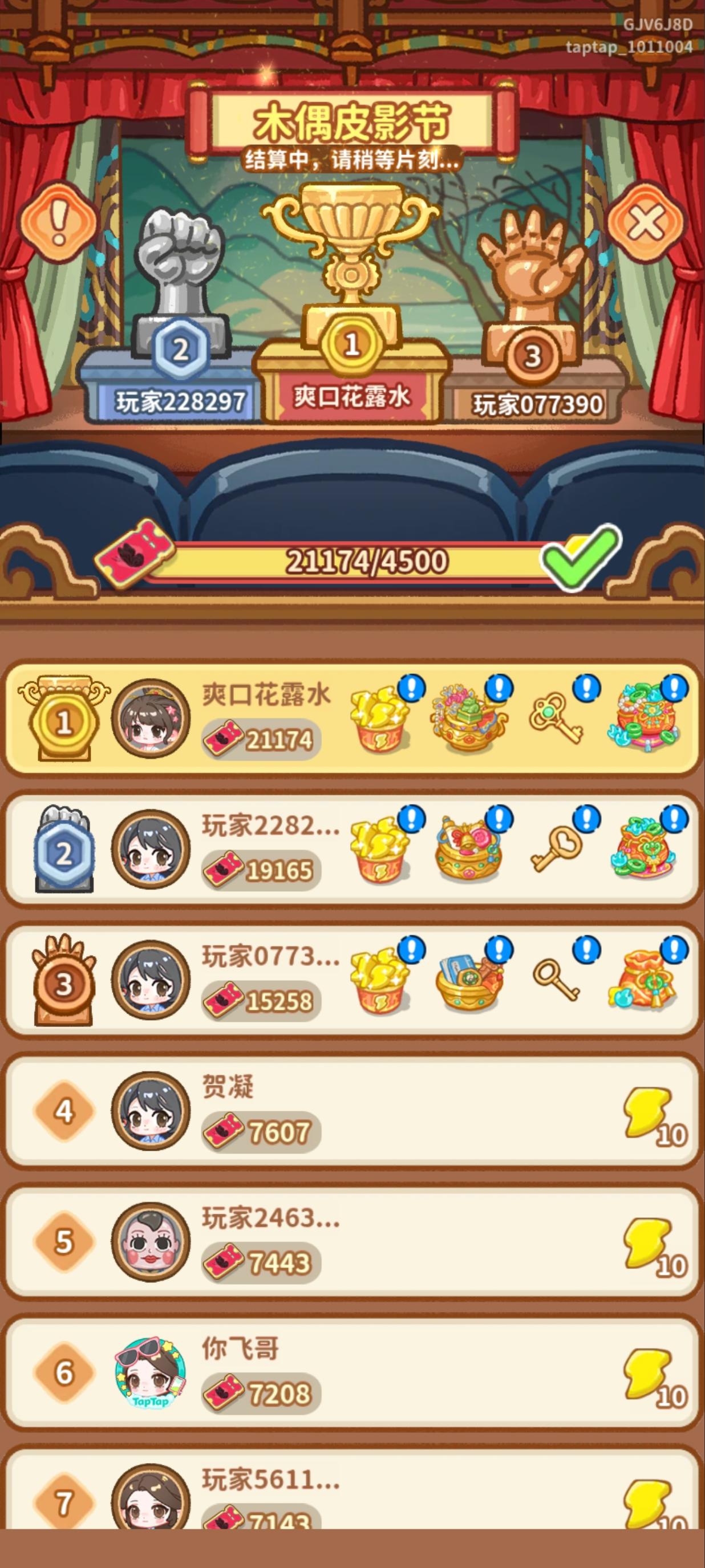The width and height of the screenshot is (705, 1568).
Task: View lightning bucket reward info for 玩家0773
Action: click(x=380, y=981)
